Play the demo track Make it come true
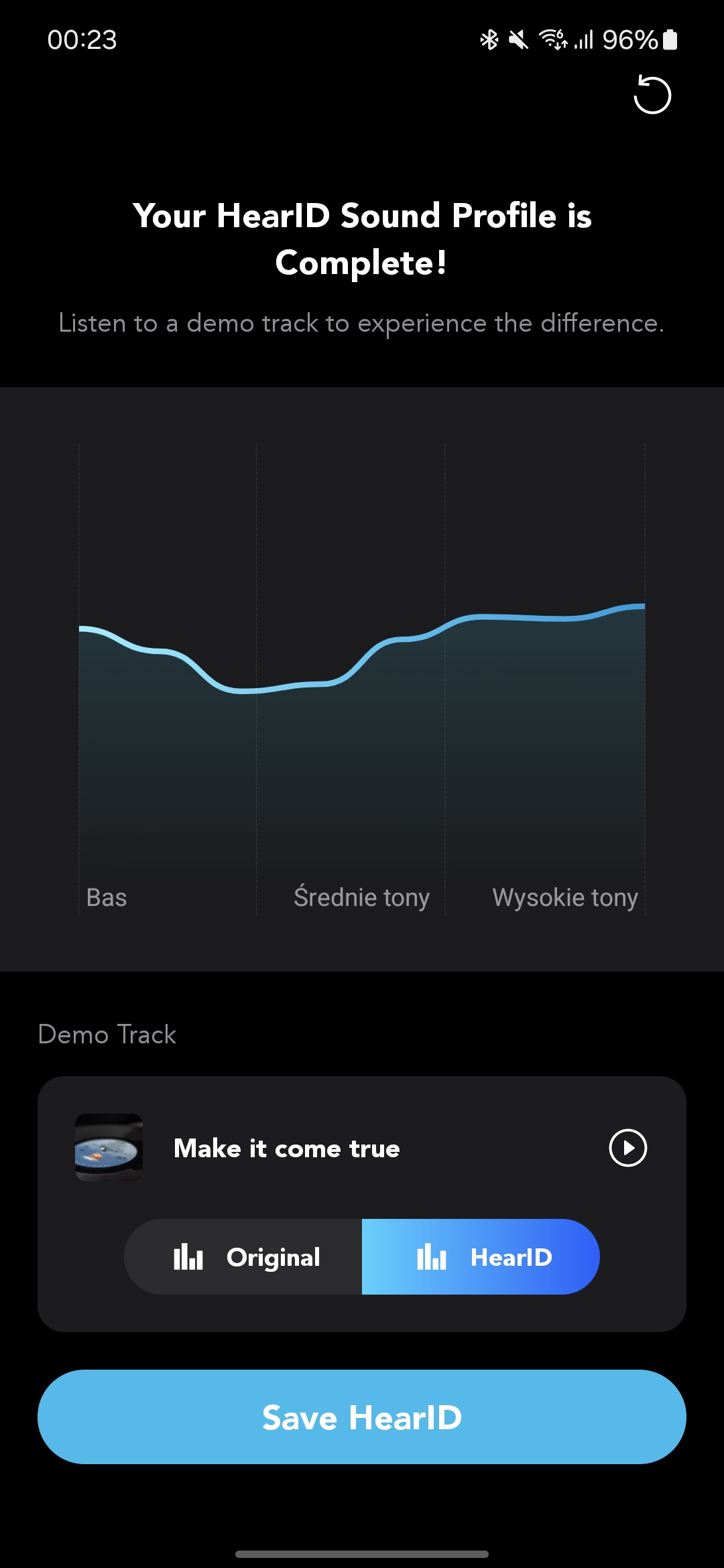724x1568 pixels. 627,1148
